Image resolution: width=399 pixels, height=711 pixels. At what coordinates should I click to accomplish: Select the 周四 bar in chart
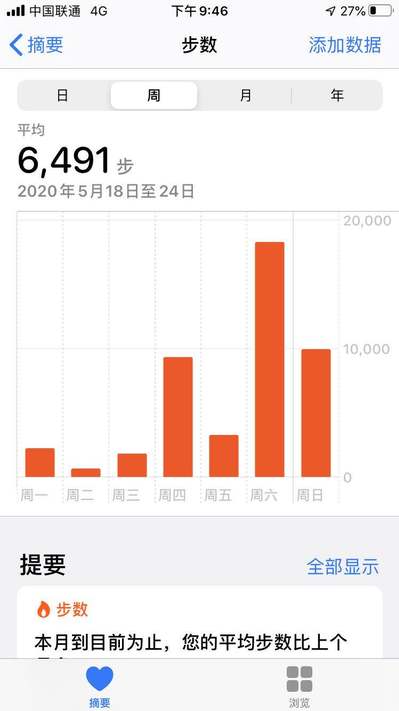point(178,417)
